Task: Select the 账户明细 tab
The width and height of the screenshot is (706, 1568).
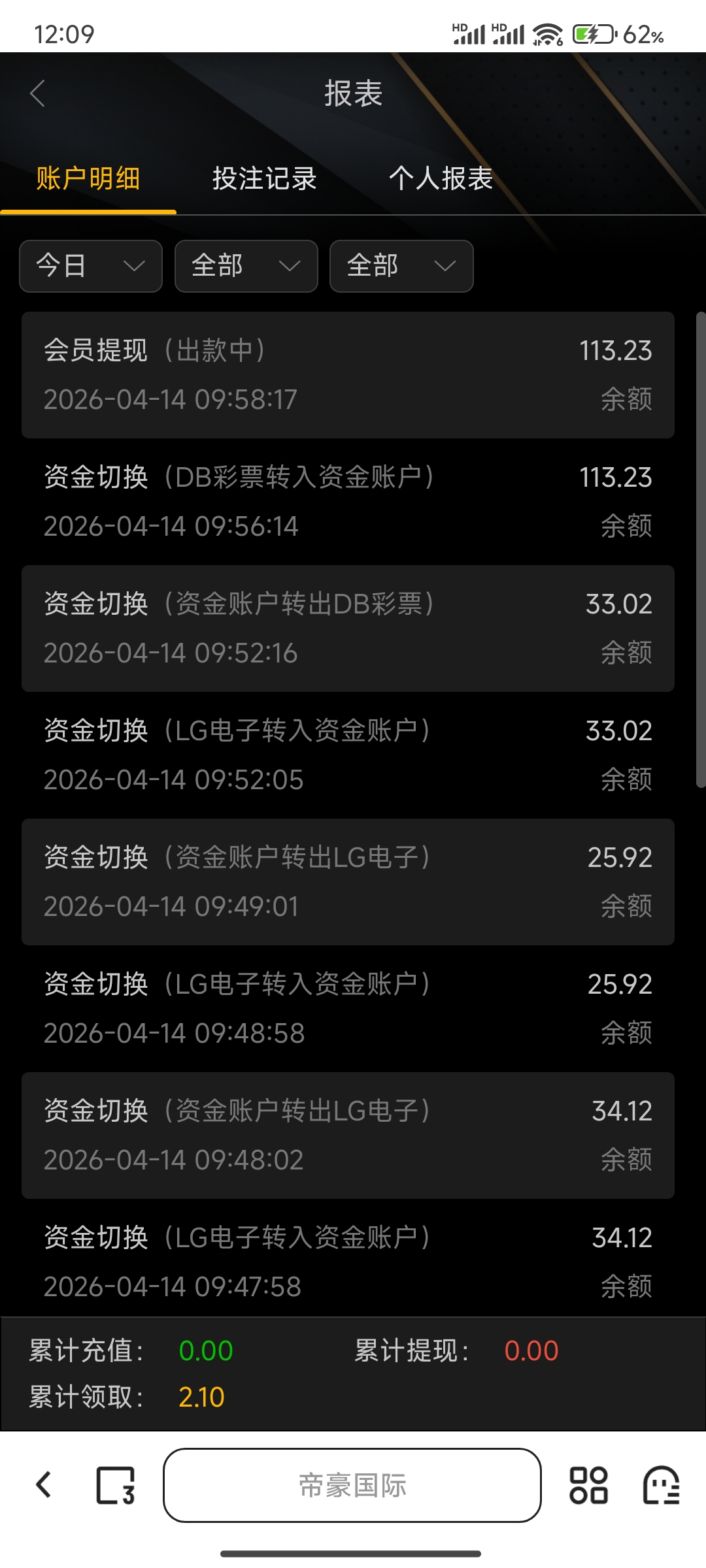Action: point(88,178)
